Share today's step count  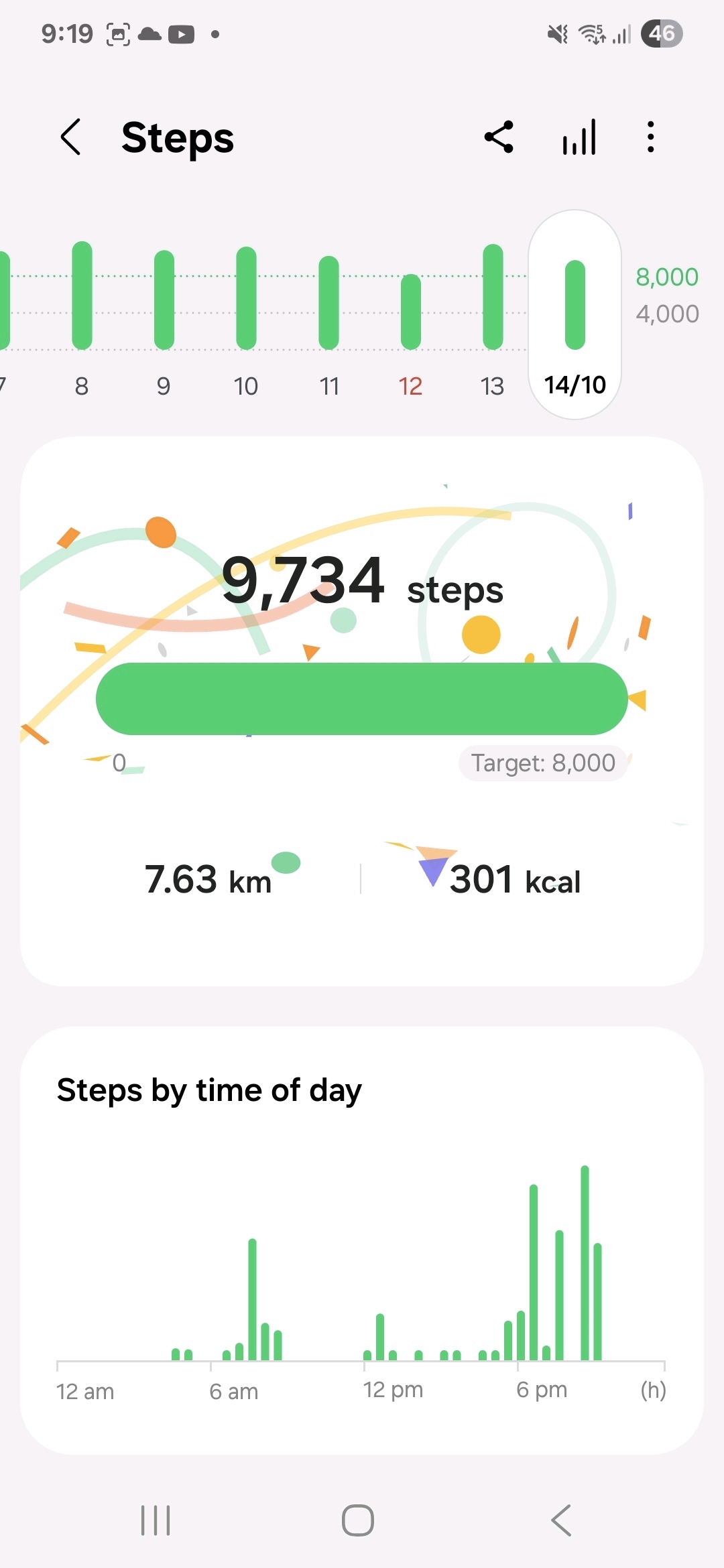click(x=499, y=137)
